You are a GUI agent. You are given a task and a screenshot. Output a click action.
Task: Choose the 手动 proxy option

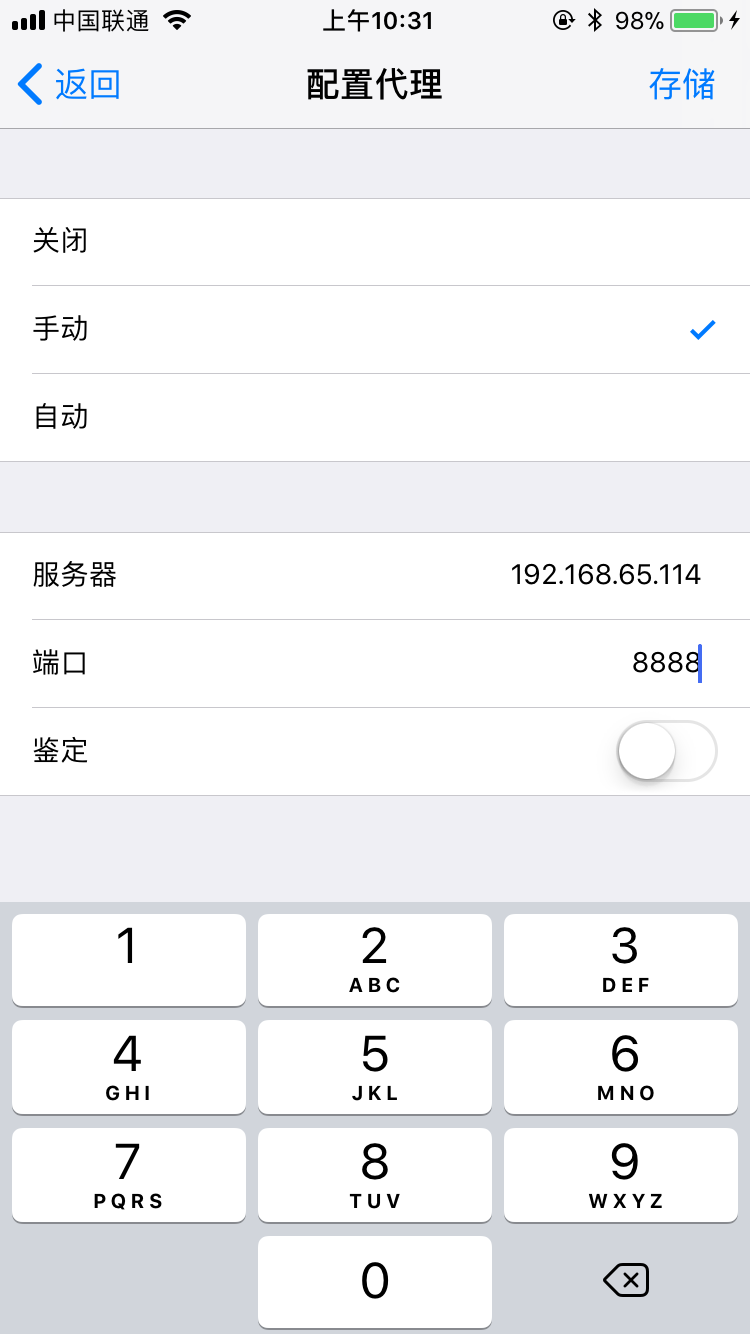[375, 330]
